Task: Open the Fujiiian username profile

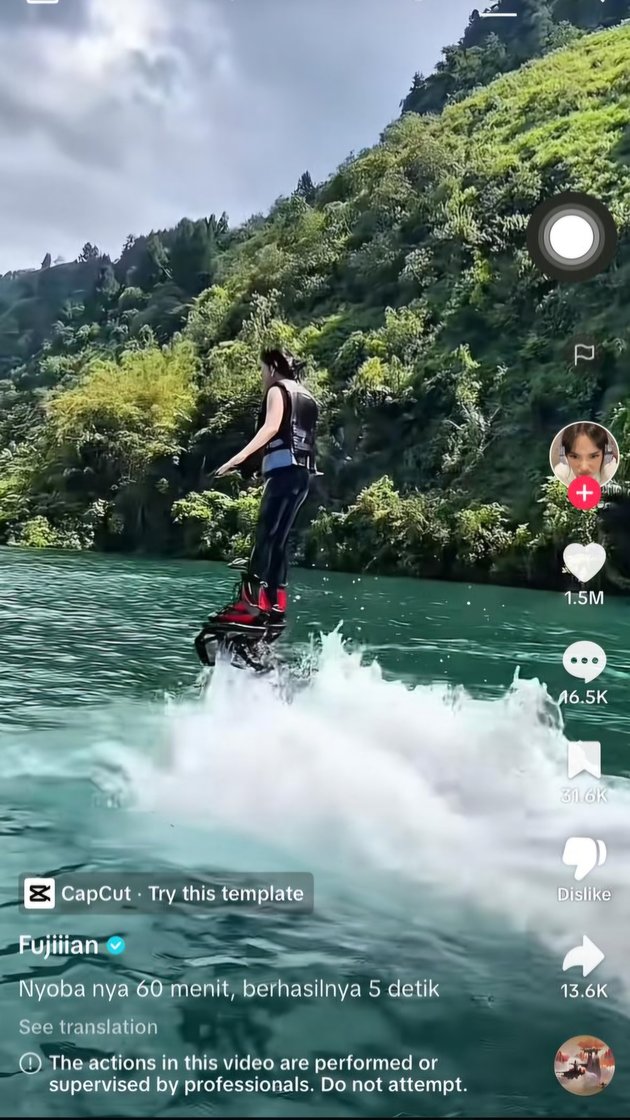Action: (x=59, y=945)
